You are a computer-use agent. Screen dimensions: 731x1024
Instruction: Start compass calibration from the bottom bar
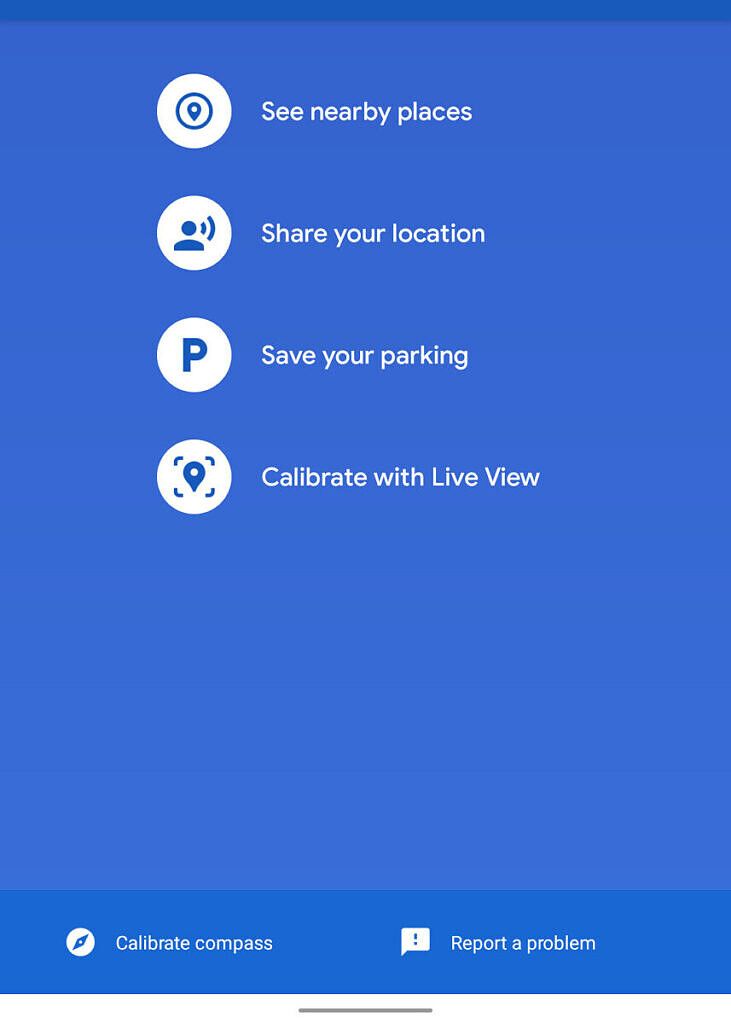pyautogui.click(x=168, y=942)
